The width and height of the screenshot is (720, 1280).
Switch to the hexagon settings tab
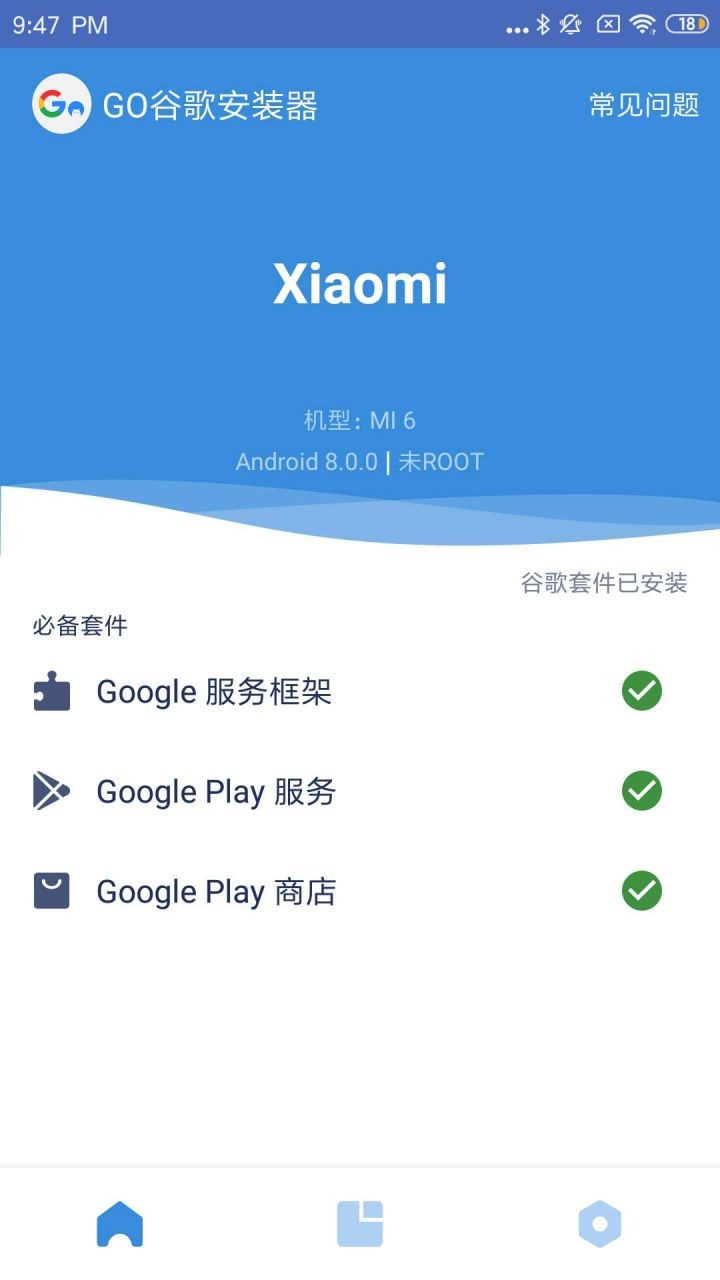[x=600, y=1224]
